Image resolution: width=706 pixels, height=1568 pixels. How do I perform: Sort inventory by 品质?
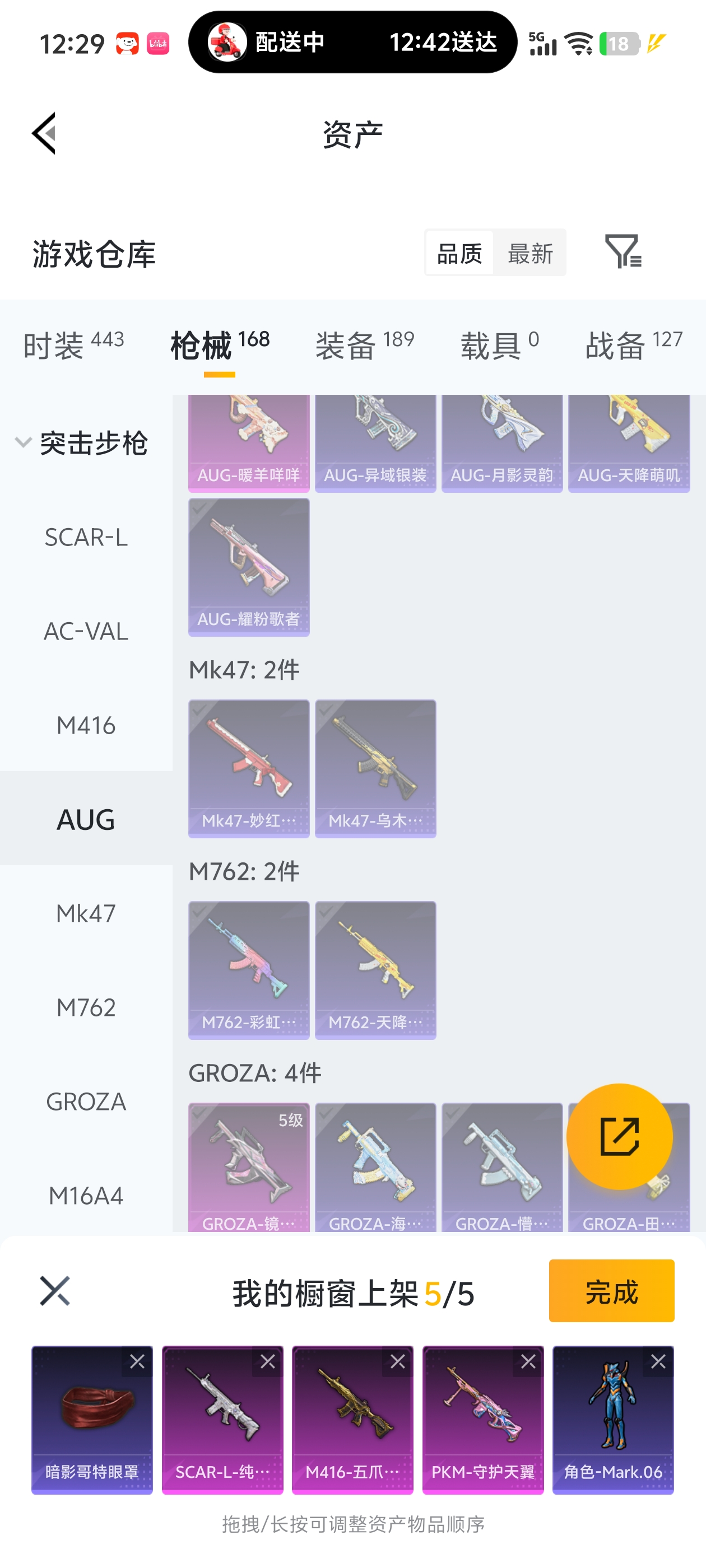(x=459, y=253)
